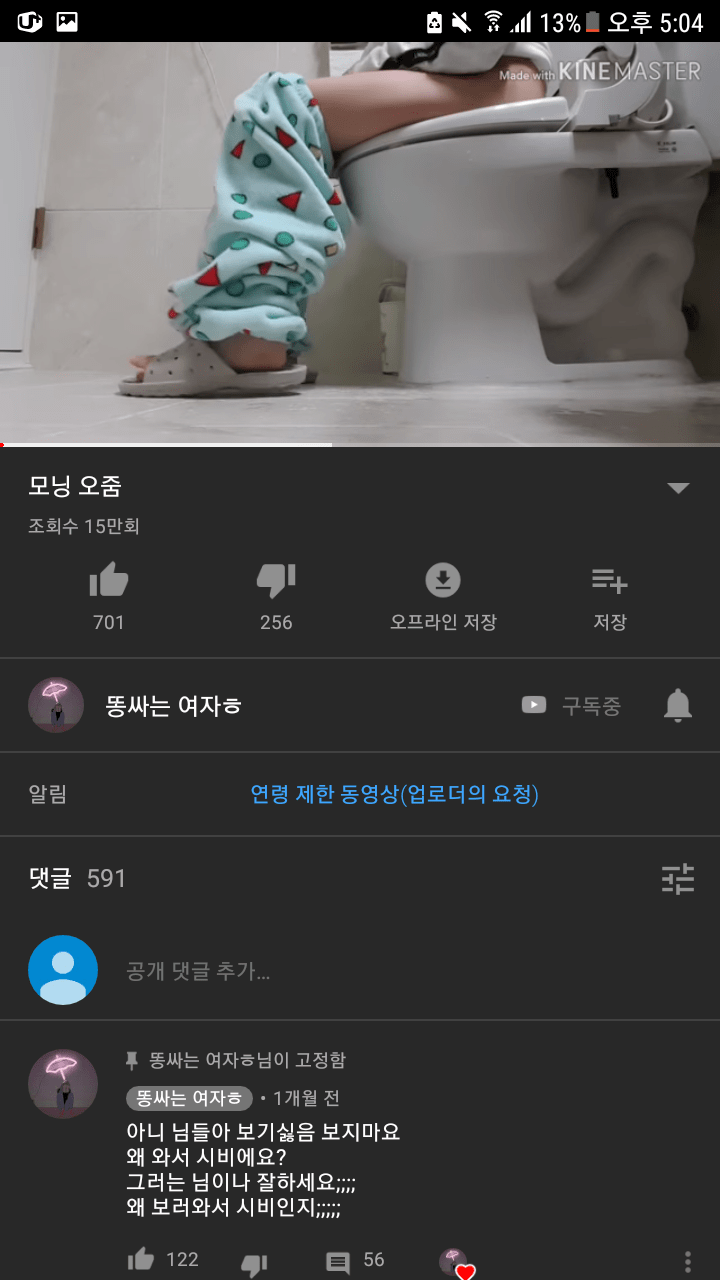720x1280 pixels.
Task: Save the video with 저장 button
Action: pos(609,581)
